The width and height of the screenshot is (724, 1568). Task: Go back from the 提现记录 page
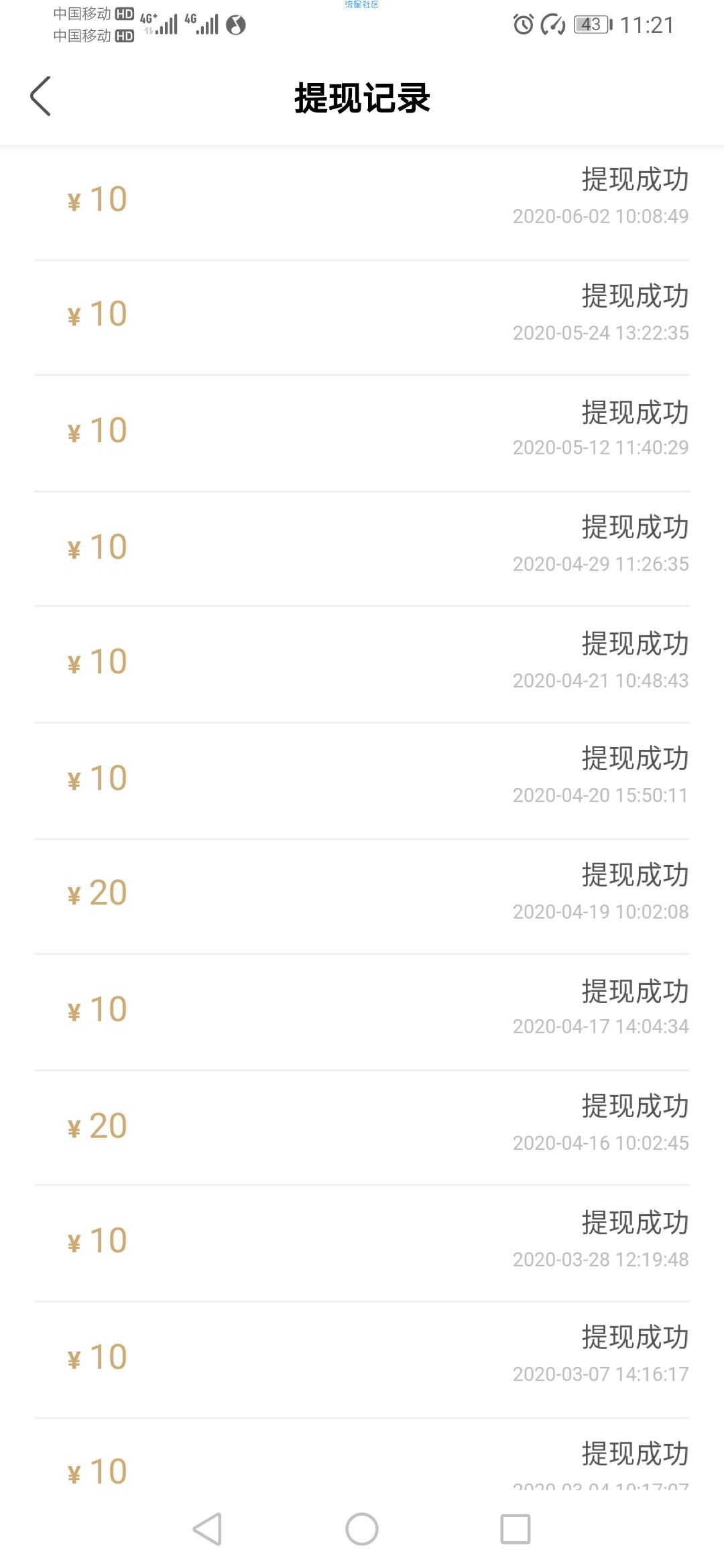coord(41,96)
